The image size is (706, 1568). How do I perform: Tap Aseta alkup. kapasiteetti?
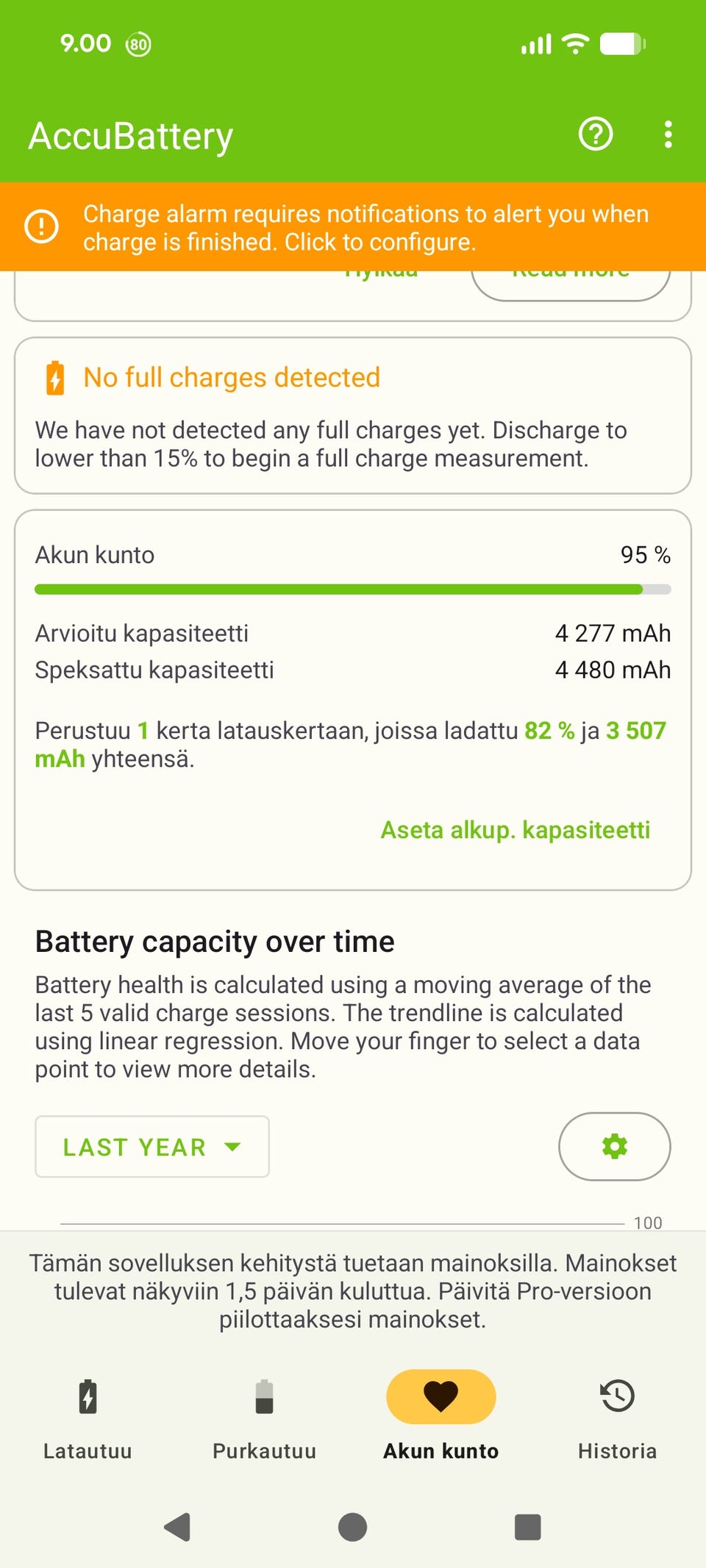(515, 830)
